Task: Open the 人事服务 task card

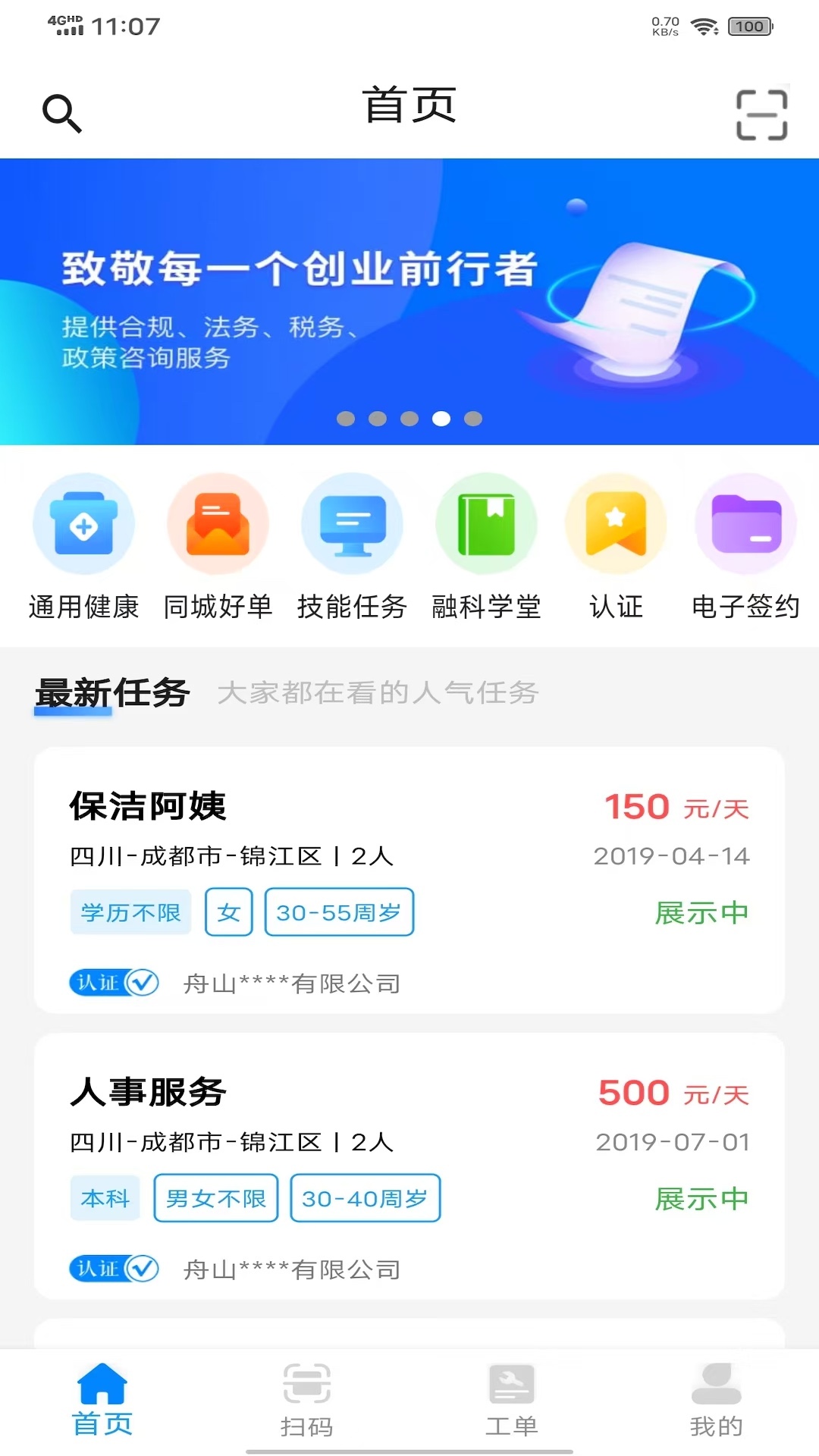Action: point(409,1166)
